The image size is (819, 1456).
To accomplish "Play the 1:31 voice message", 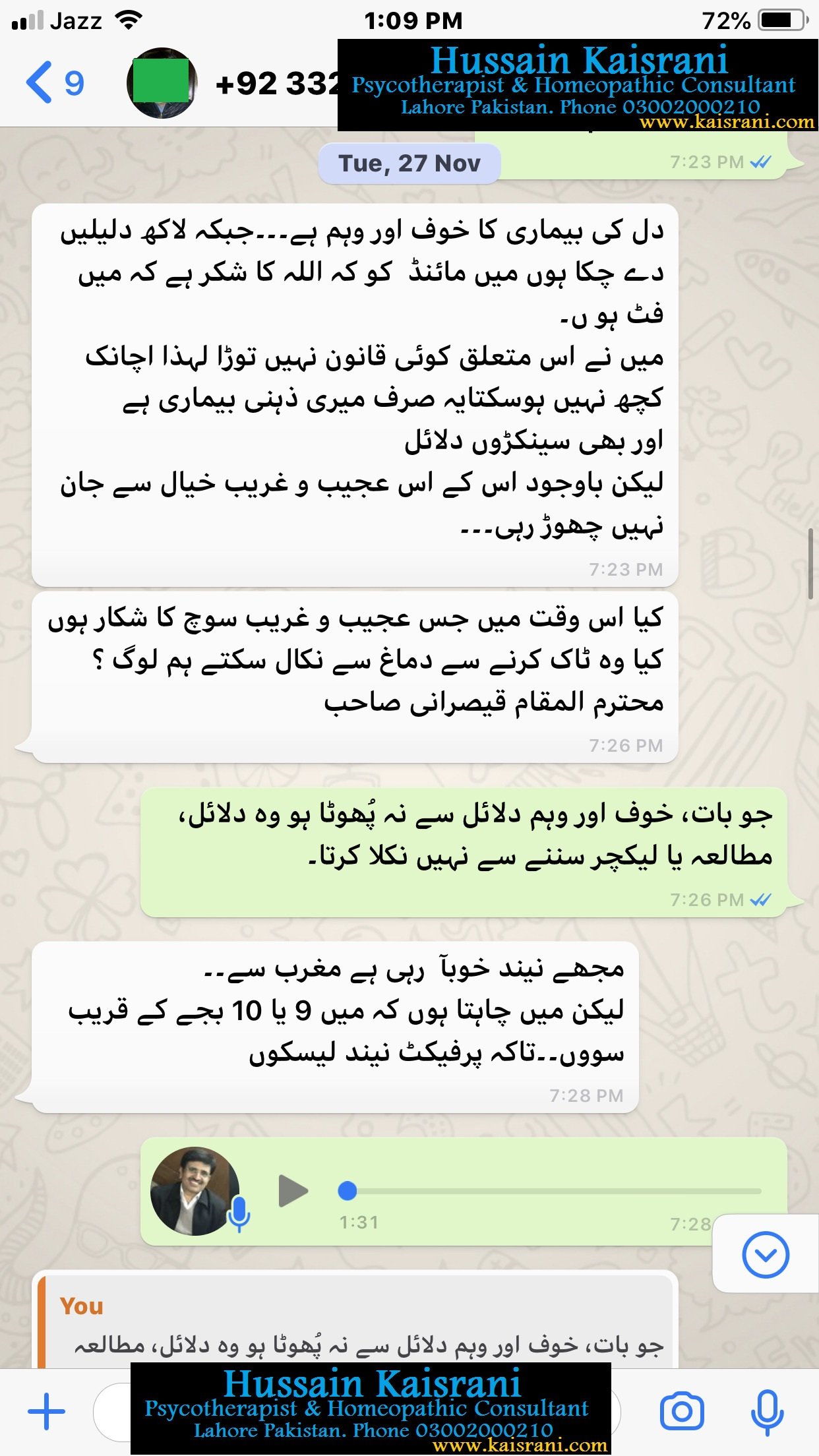I will [x=293, y=1191].
